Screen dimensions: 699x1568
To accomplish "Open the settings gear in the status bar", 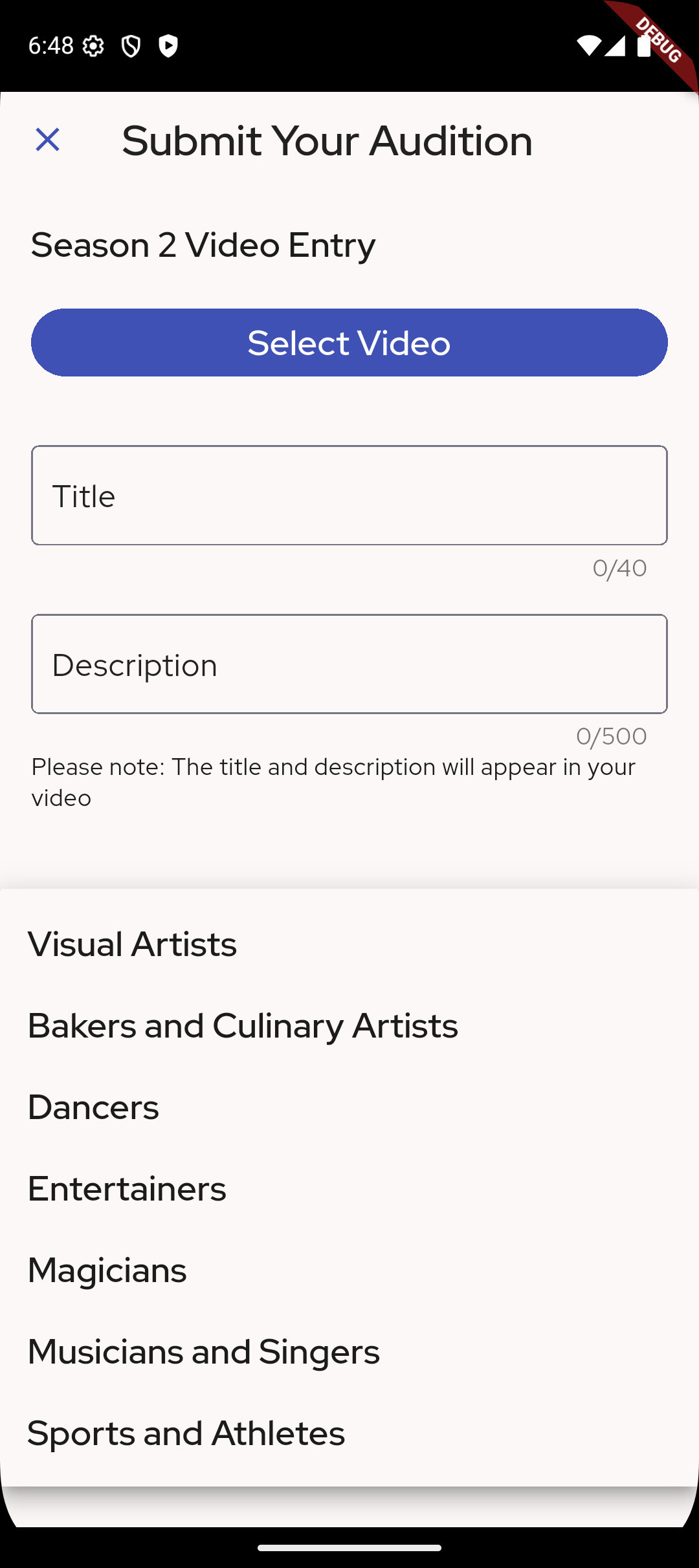I will [x=94, y=46].
